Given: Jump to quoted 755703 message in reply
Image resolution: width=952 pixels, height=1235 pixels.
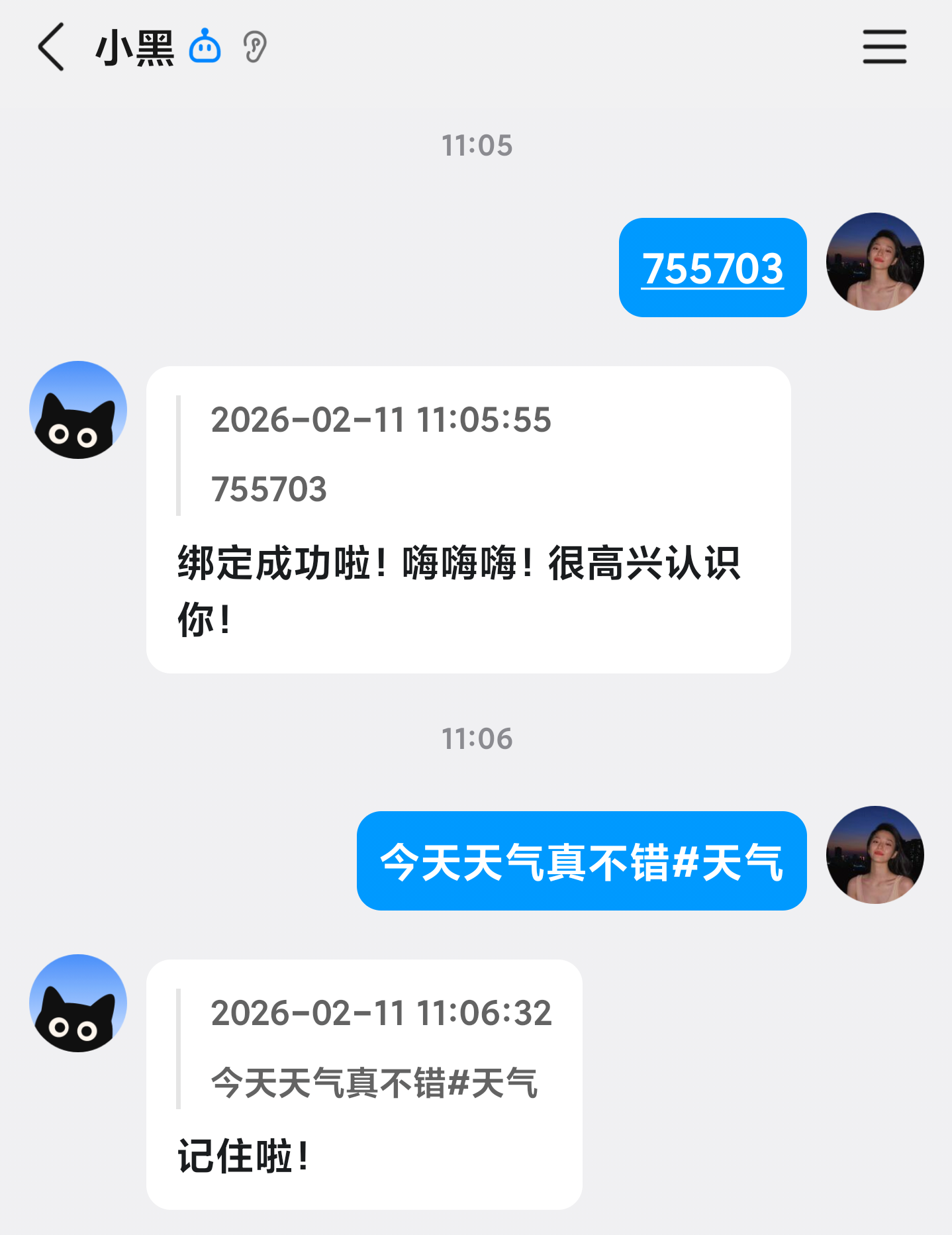Looking at the screenshot, I should coord(269,489).
